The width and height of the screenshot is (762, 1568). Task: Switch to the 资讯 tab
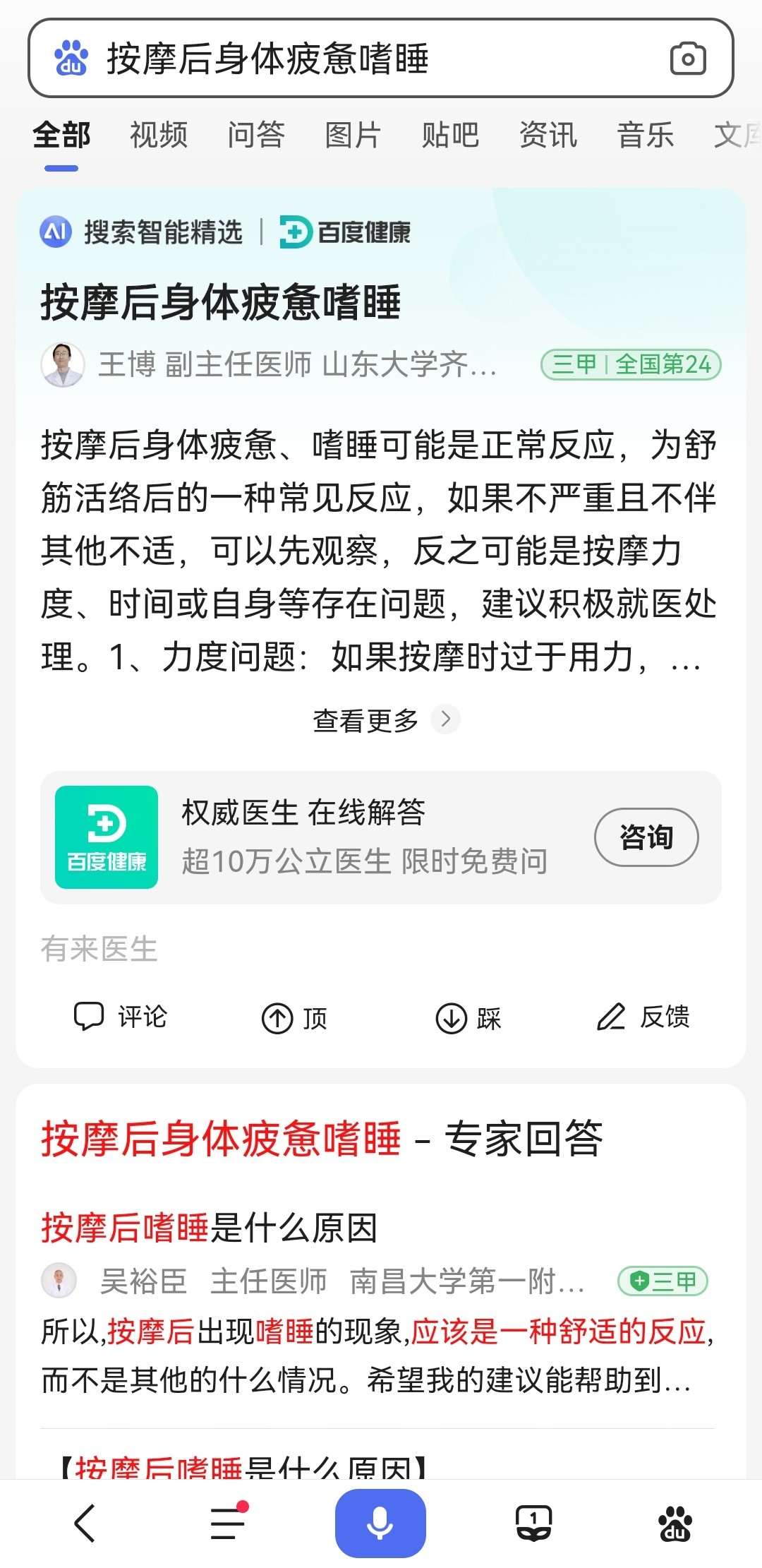click(548, 134)
